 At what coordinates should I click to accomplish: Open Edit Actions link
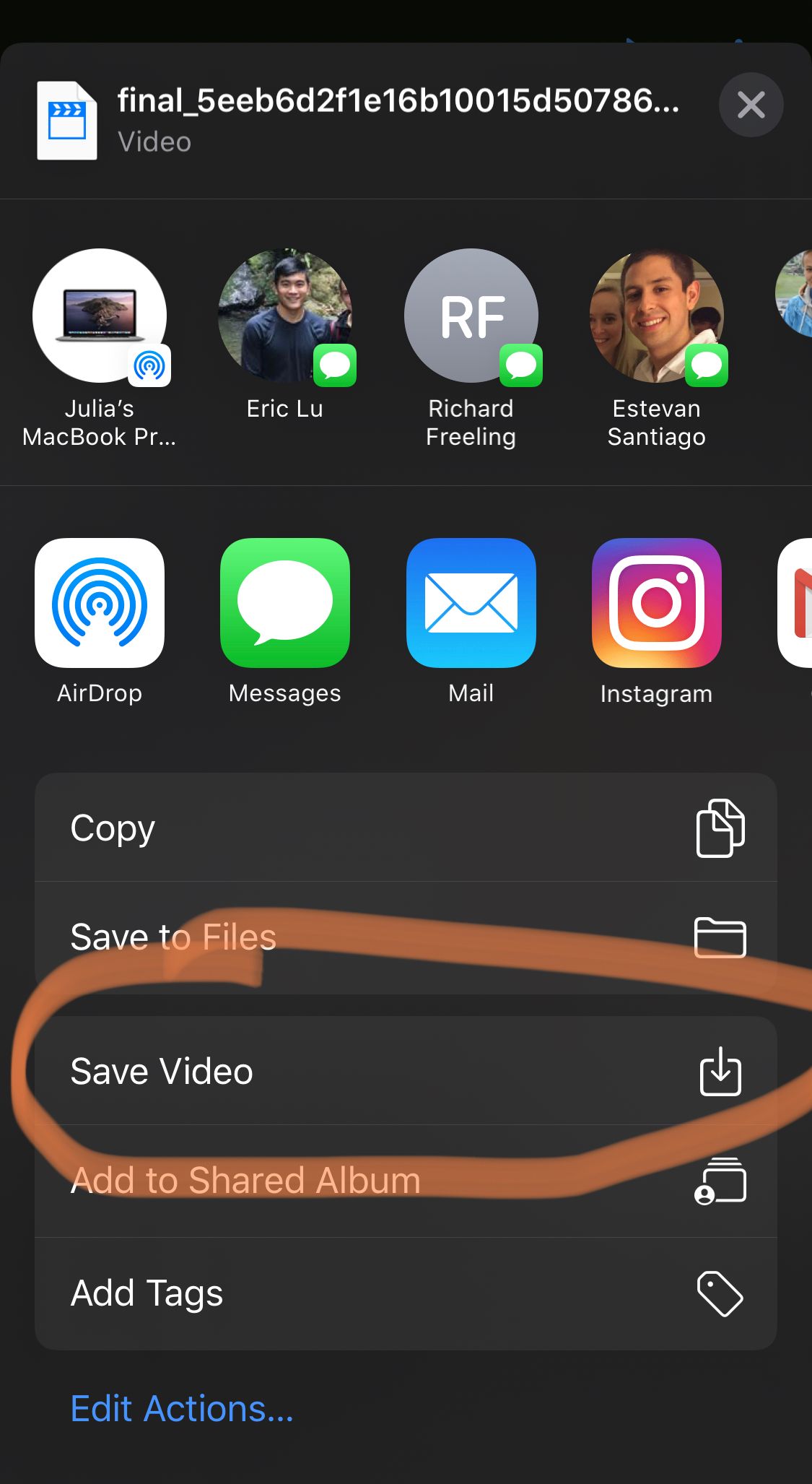182,1409
